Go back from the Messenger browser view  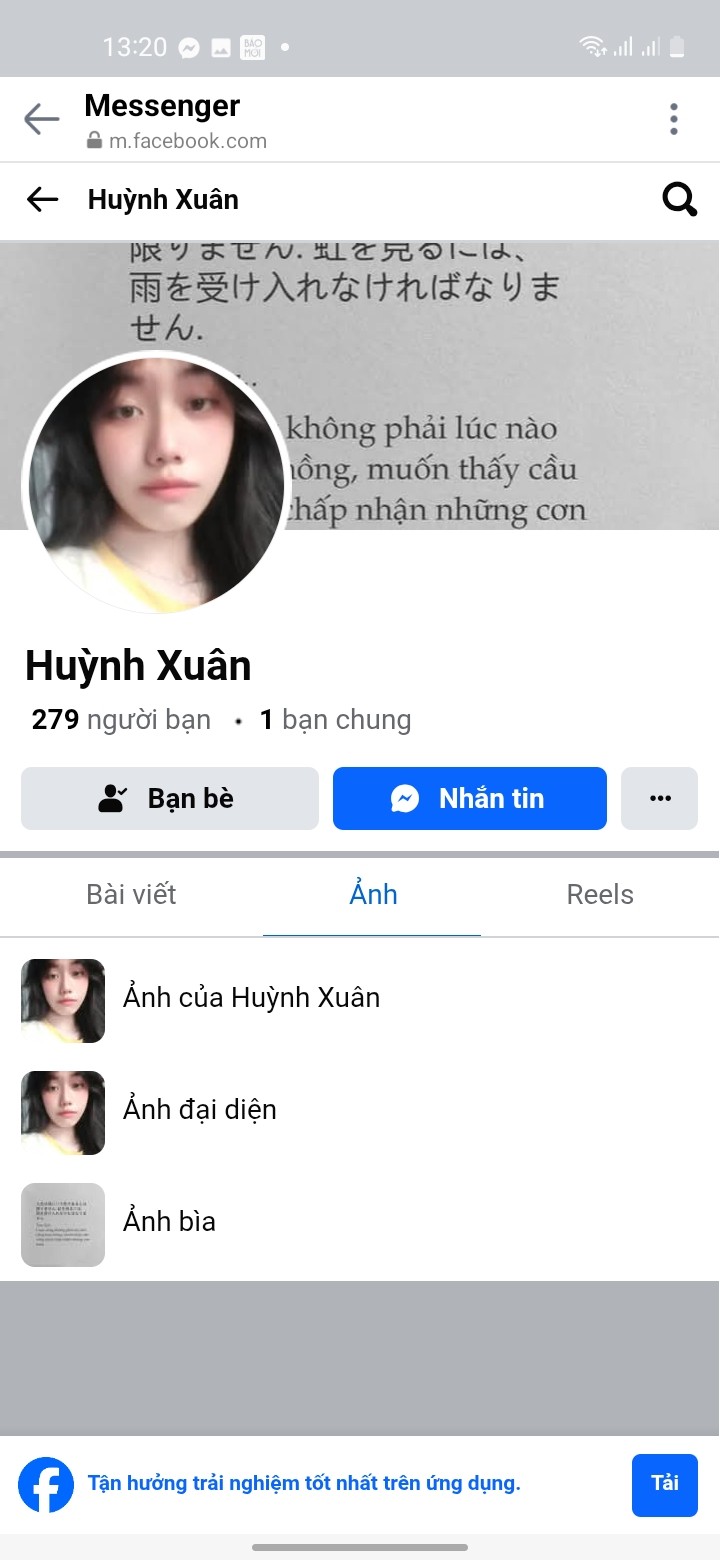point(41,120)
